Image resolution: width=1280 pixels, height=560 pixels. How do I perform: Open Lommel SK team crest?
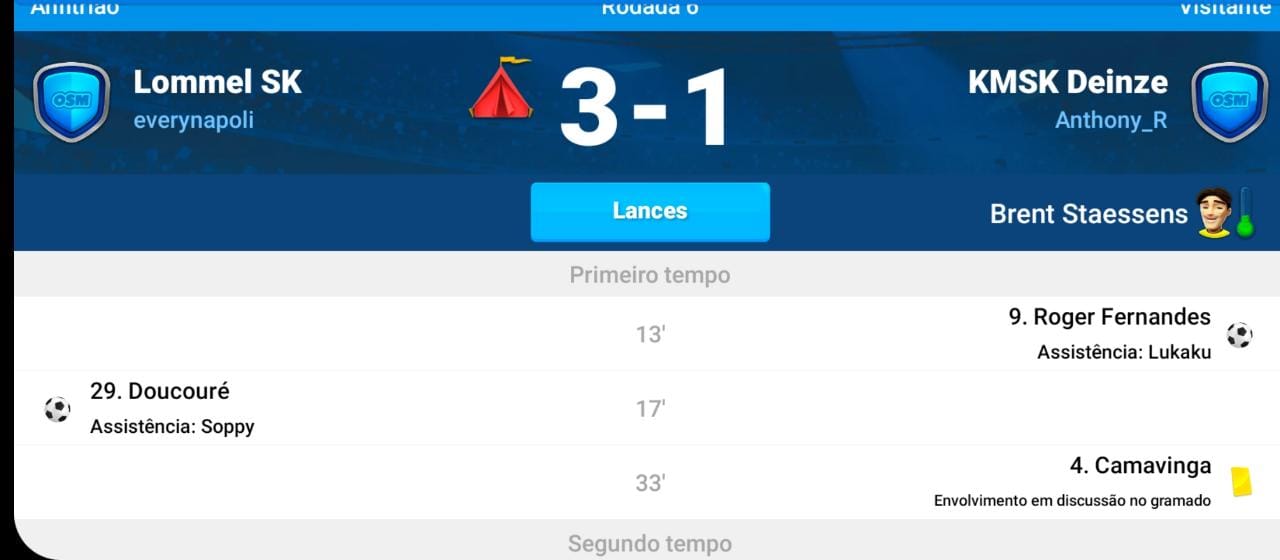click(x=71, y=102)
